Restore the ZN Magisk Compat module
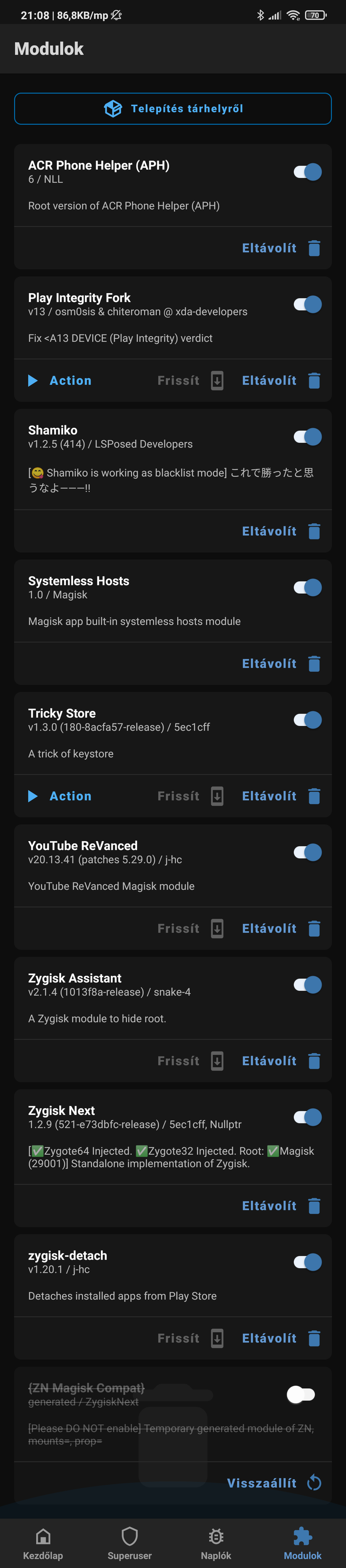The image size is (346, 1568). (273, 1483)
